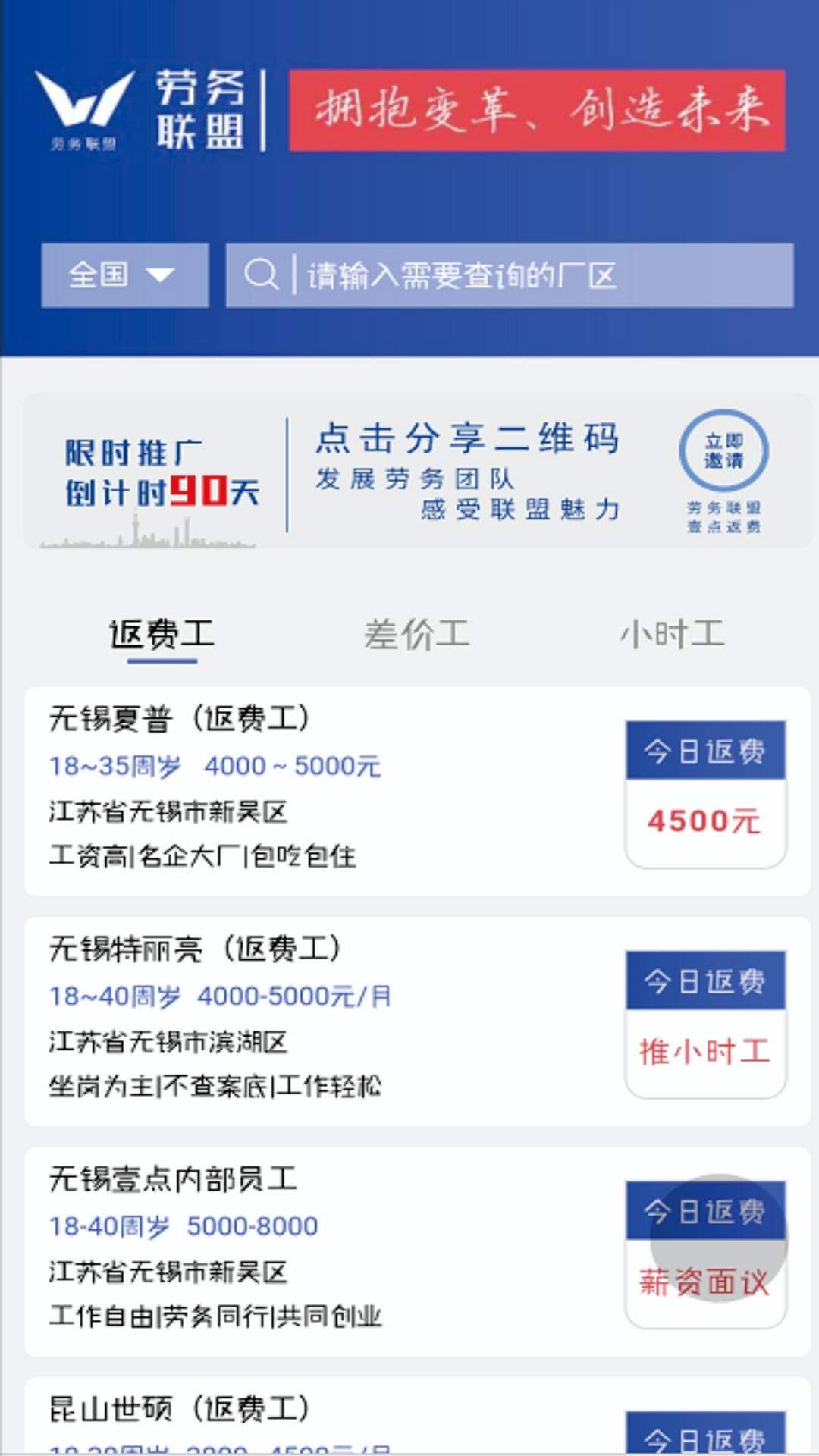Switch to the 小时工 tab
819x1456 pixels.
pos(672,635)
